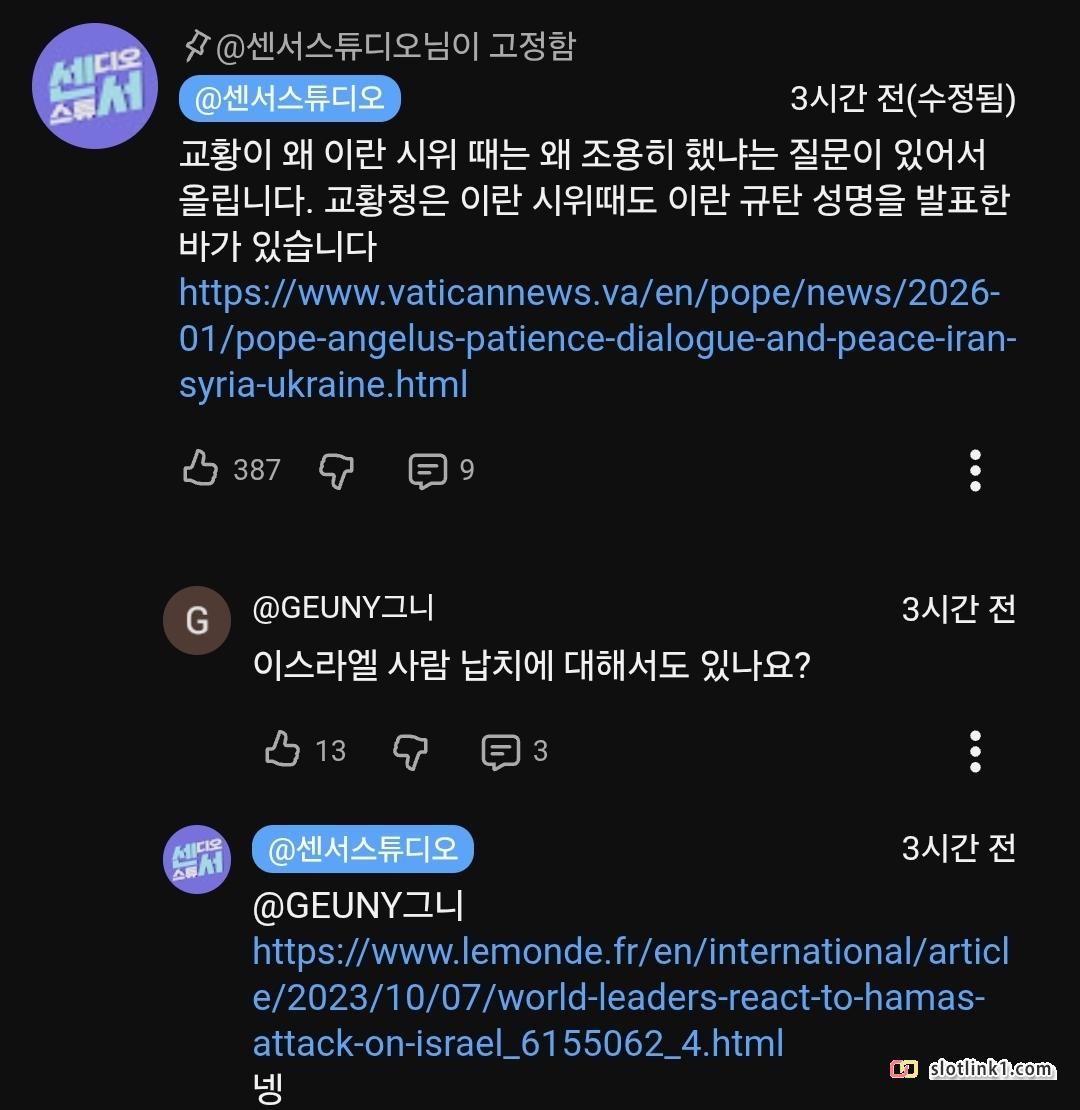Screen dimensions: 1080x1110
Task: Open the vaticannews.va article link
Action: coord(596,340)
